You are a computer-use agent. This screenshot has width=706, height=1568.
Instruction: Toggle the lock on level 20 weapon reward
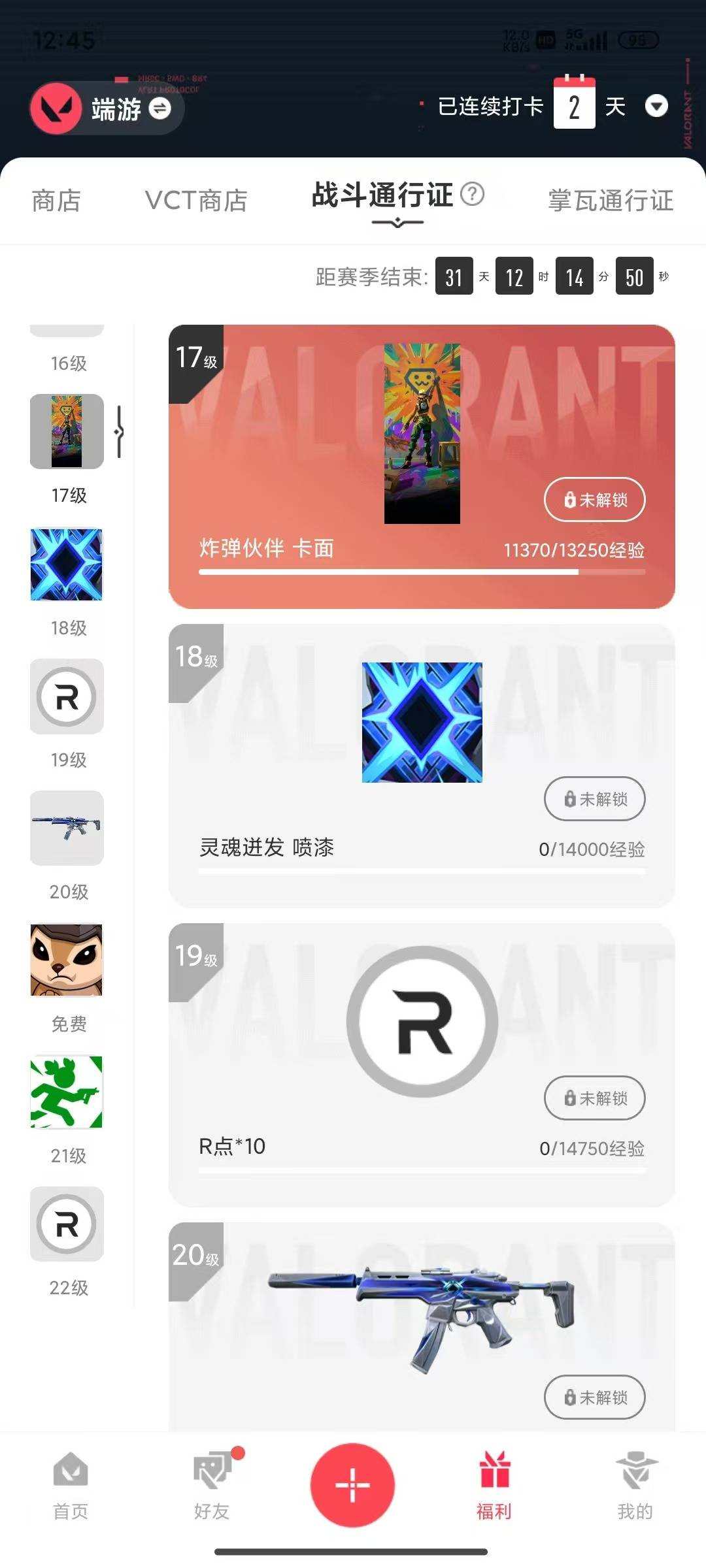pyautogui.click(x=594, y=1397)
